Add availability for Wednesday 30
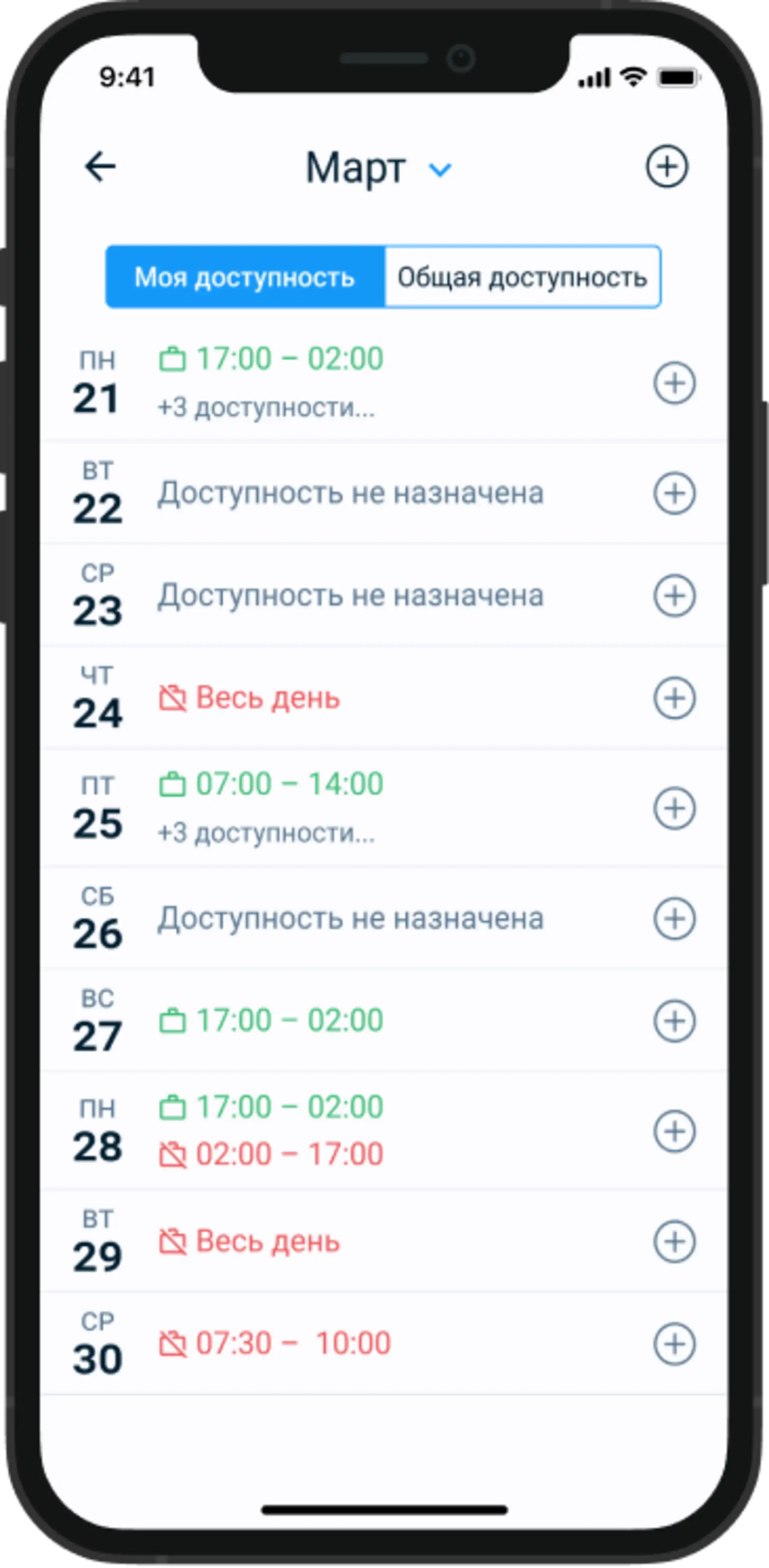Image resolution: width=769 pixels, height=1568 pixels. click(x=674, y=1344)
